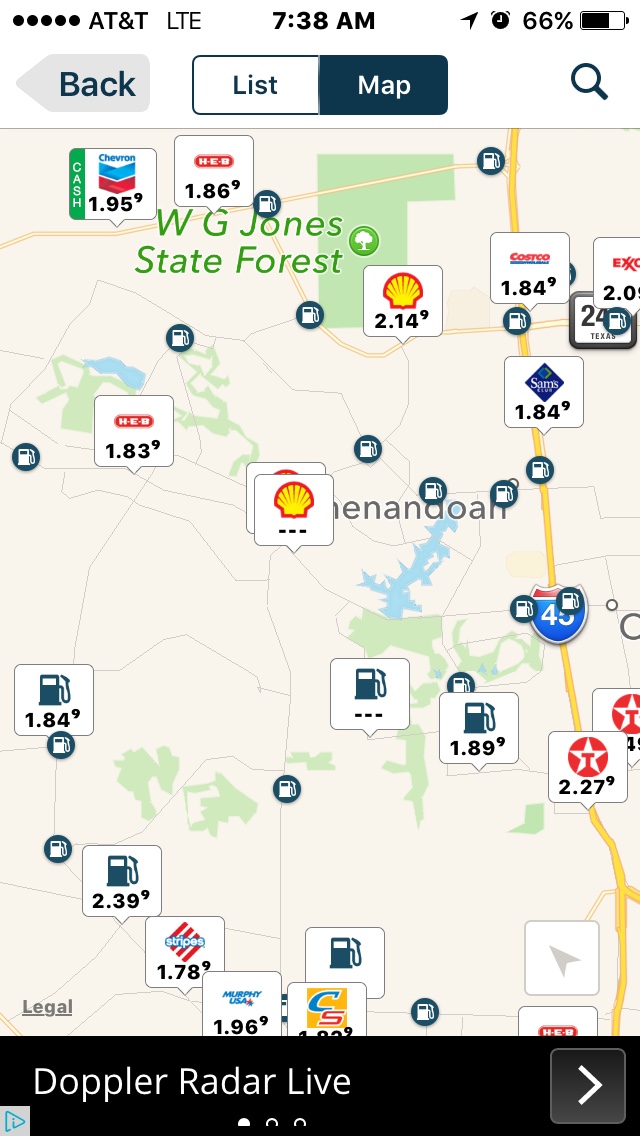Open the Sam's Club station pin

pos(544,391)
